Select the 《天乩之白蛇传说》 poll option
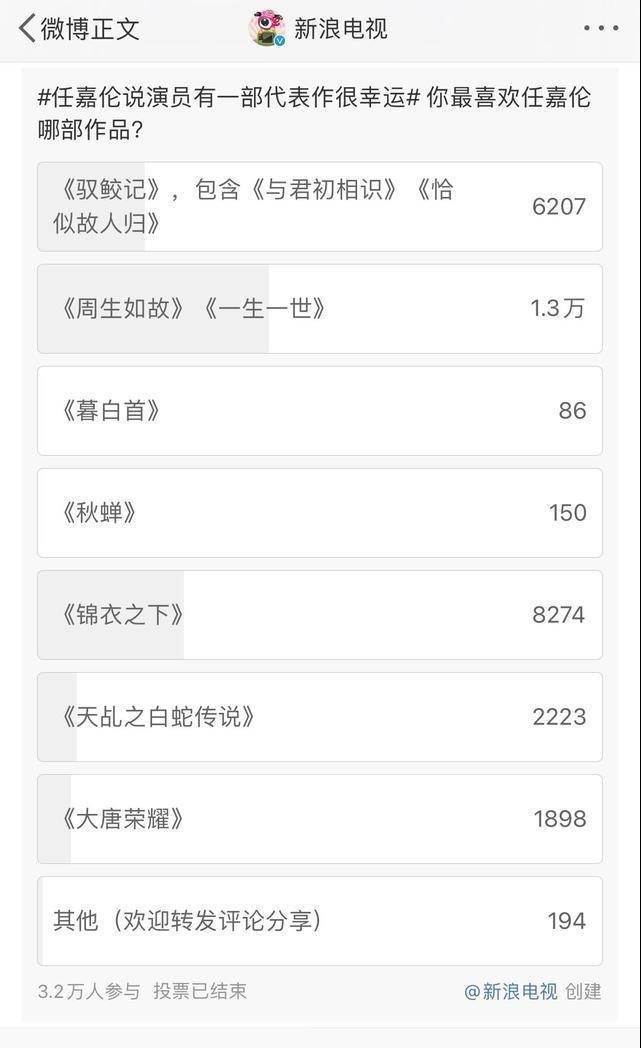The width and height of the screenshot is (641, 1048). [x=319, y=717]
